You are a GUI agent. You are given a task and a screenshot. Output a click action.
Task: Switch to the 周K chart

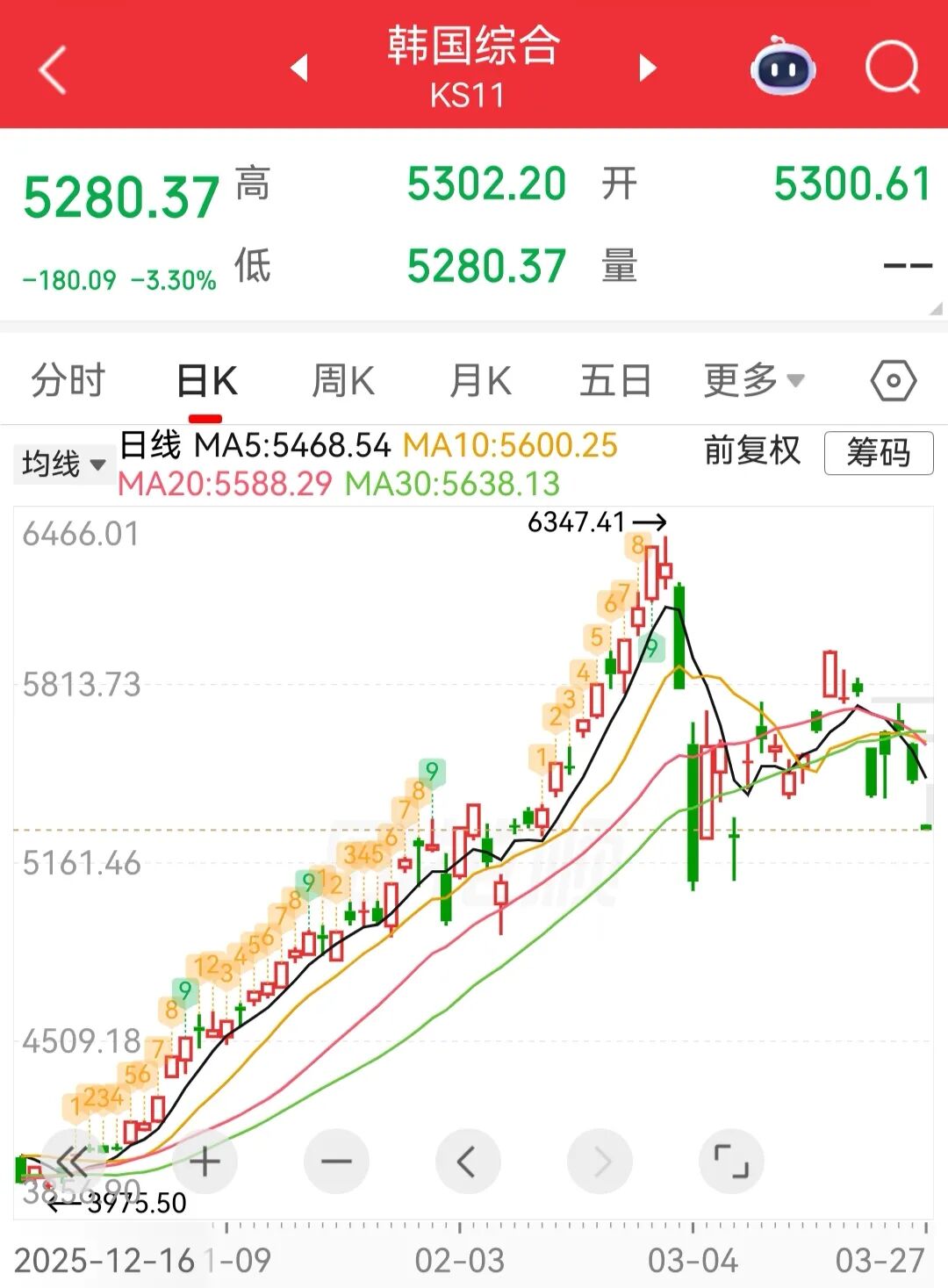(x=343, y=381)
